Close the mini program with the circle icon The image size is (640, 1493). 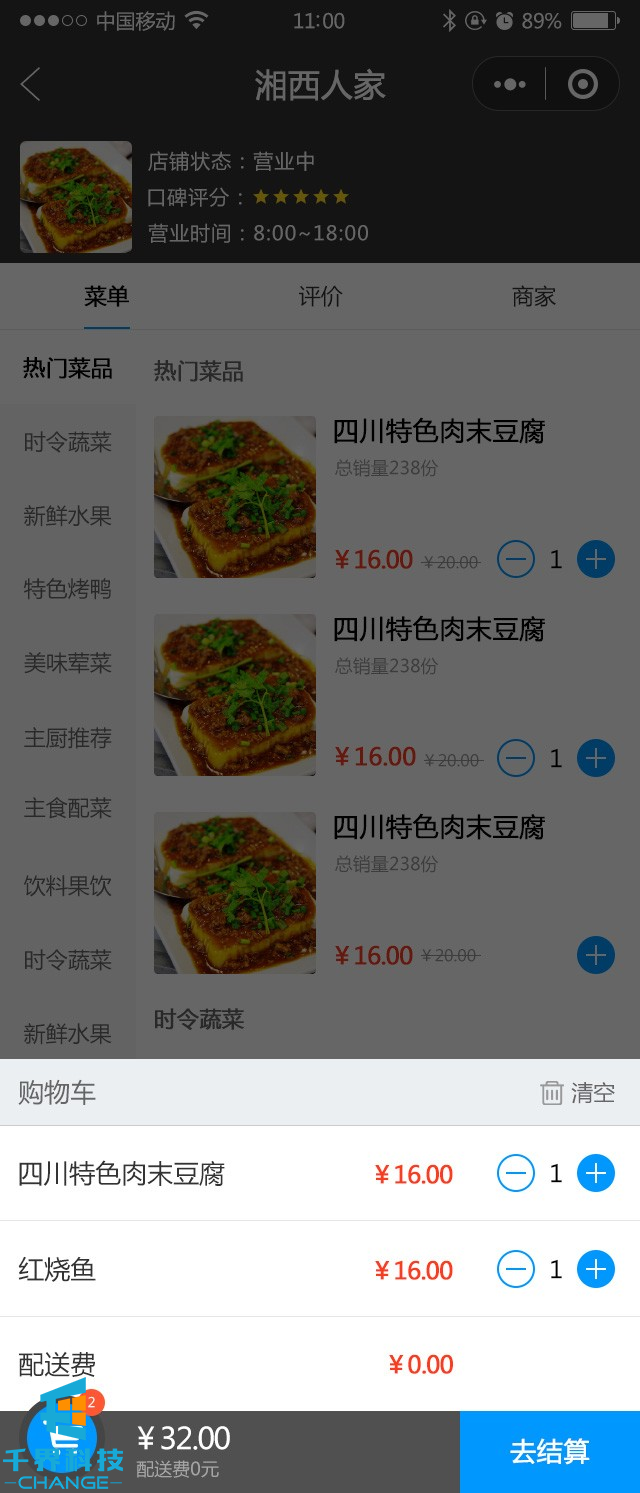[582, 85]
